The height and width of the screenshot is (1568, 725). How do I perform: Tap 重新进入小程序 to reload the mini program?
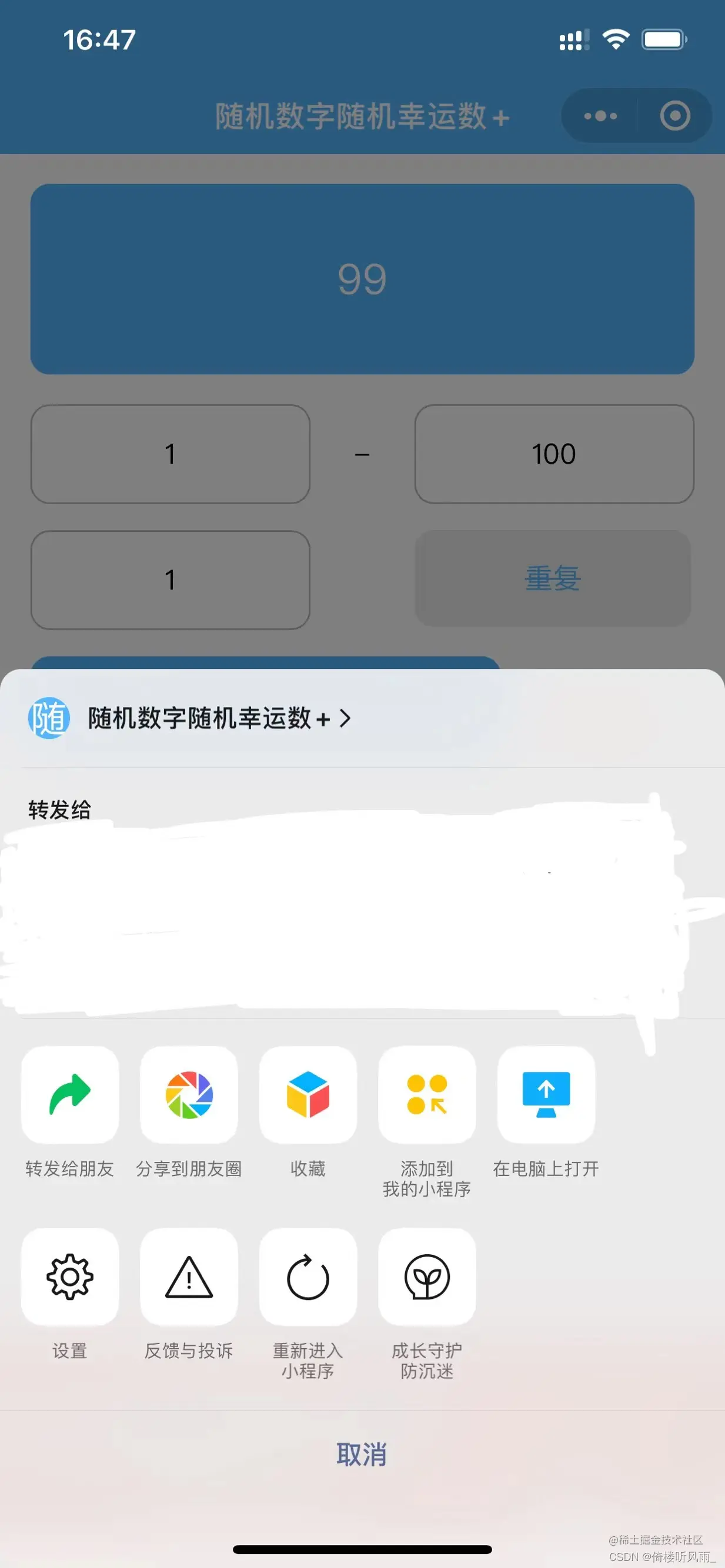[x=308, y=1276]
